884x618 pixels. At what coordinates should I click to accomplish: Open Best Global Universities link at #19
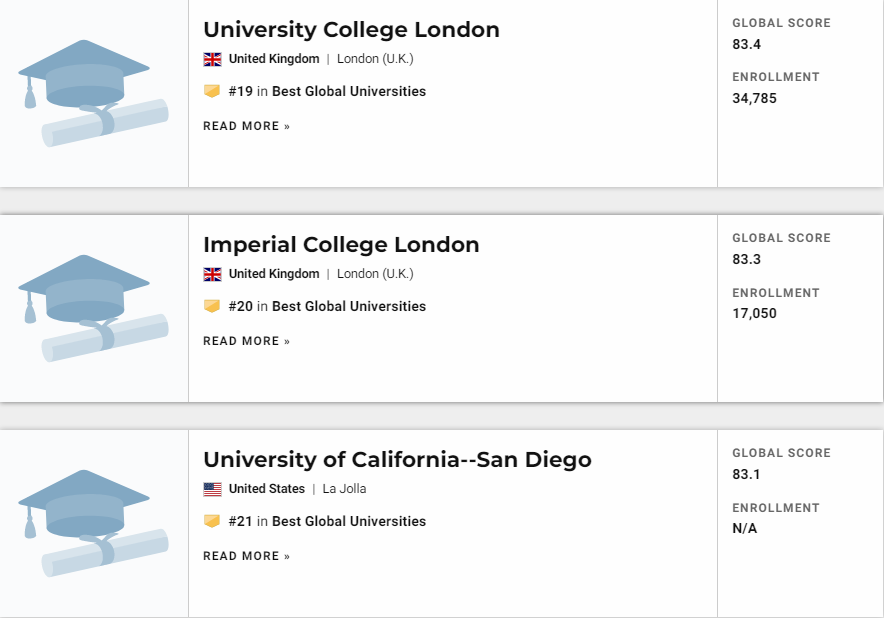tap(349, 91)
